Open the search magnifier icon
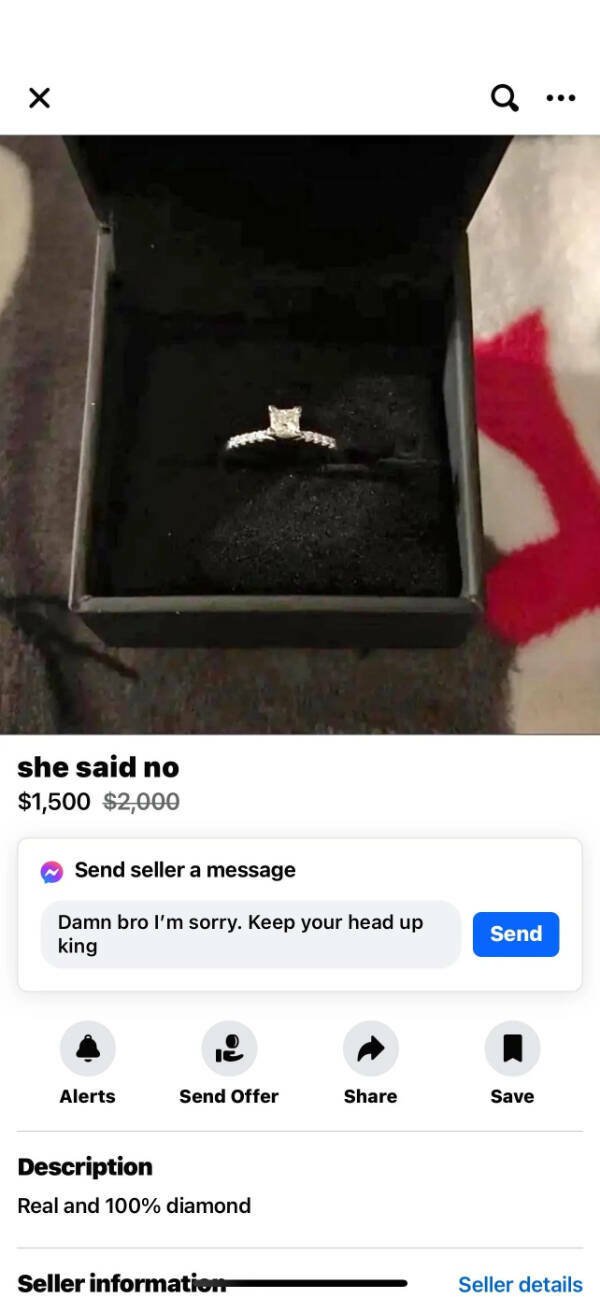This screenshot has height=1298, width=600. click(x=504, y=97)
